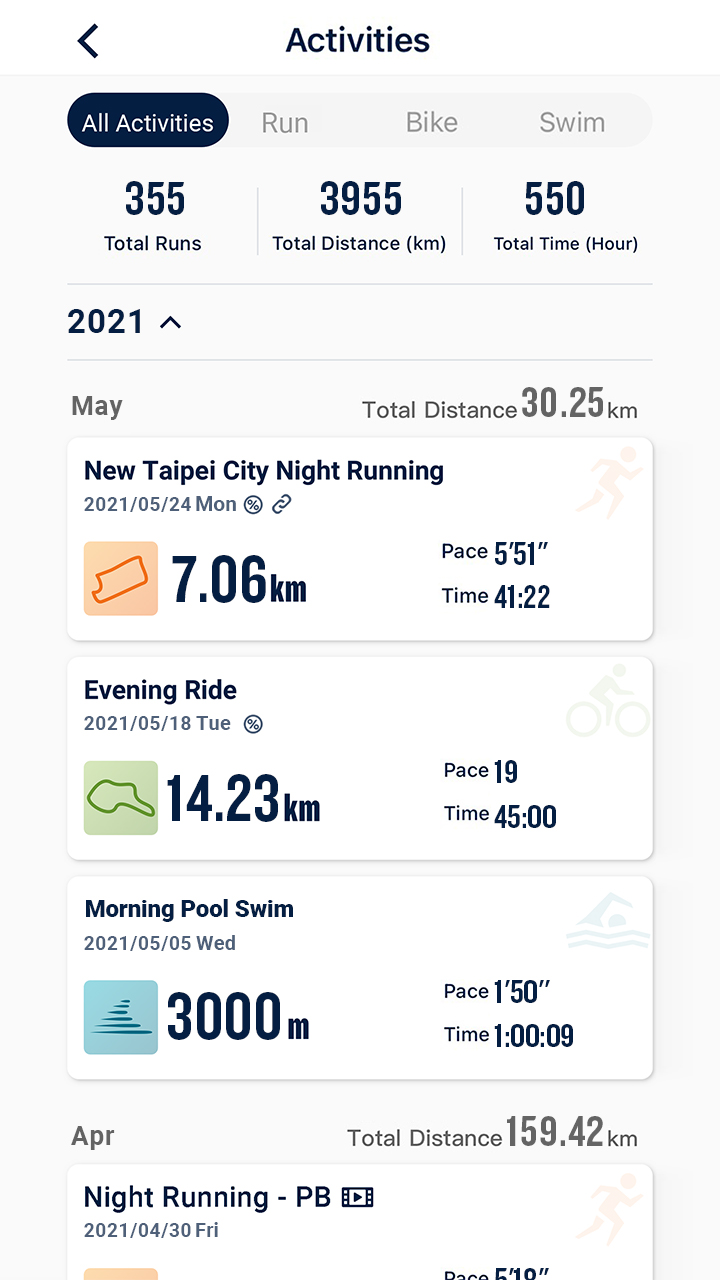This screenshot has width=720, height=1280.
Task: Open New Taipei City Night Running activity
Action: [x=360, y=539]
